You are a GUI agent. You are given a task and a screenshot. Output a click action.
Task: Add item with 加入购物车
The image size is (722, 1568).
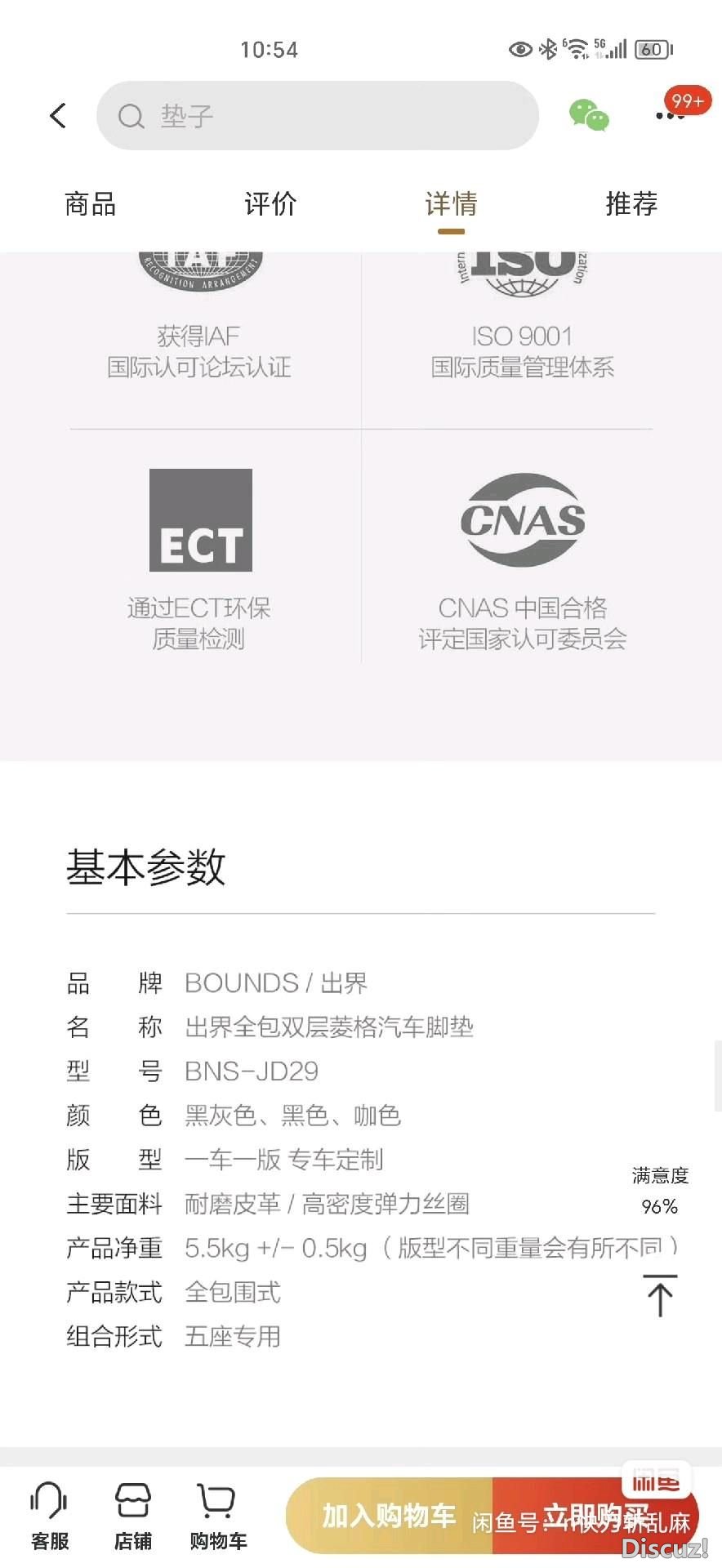[x=389, y=1516]
